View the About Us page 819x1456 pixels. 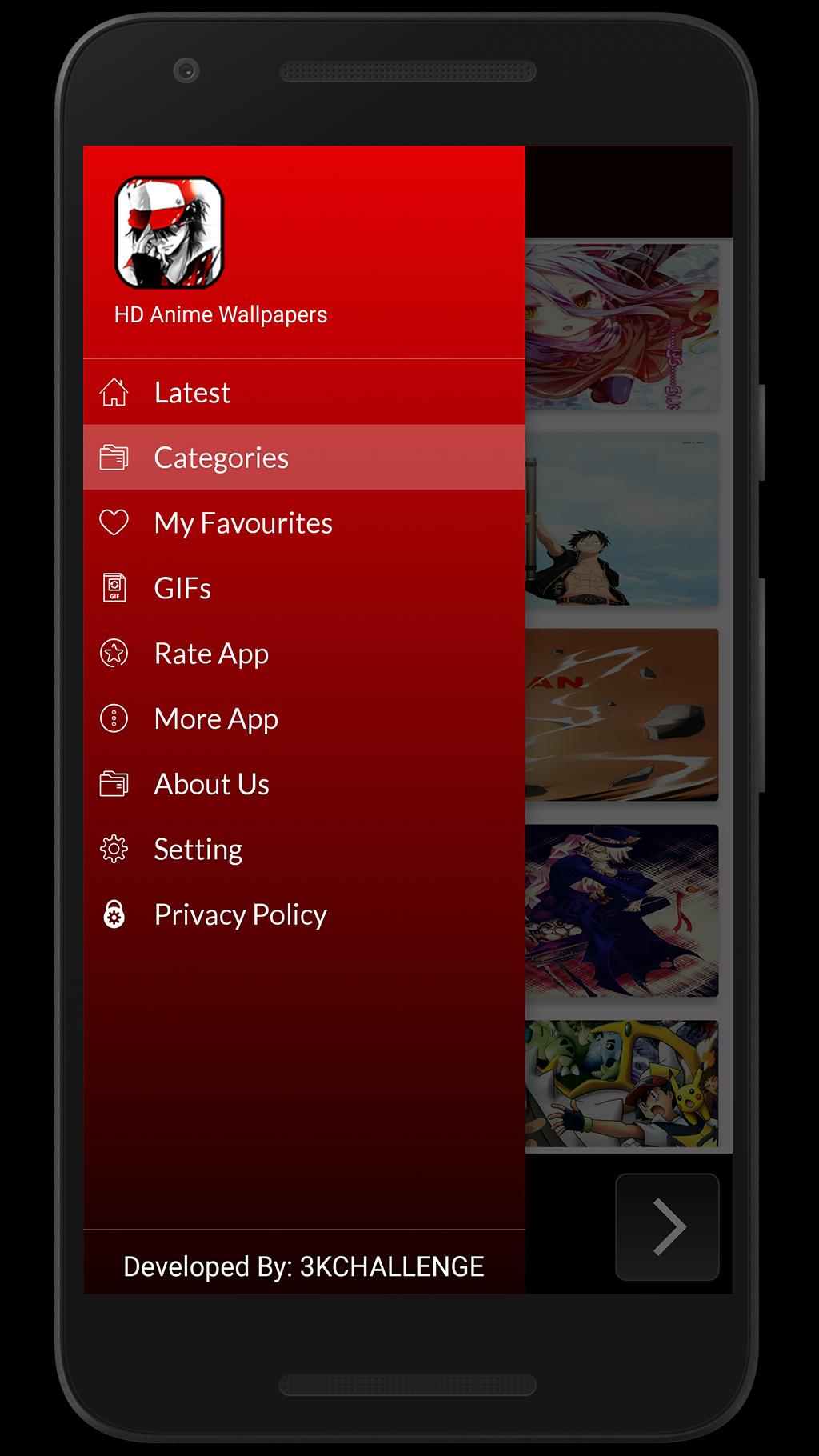pos(211,784)
